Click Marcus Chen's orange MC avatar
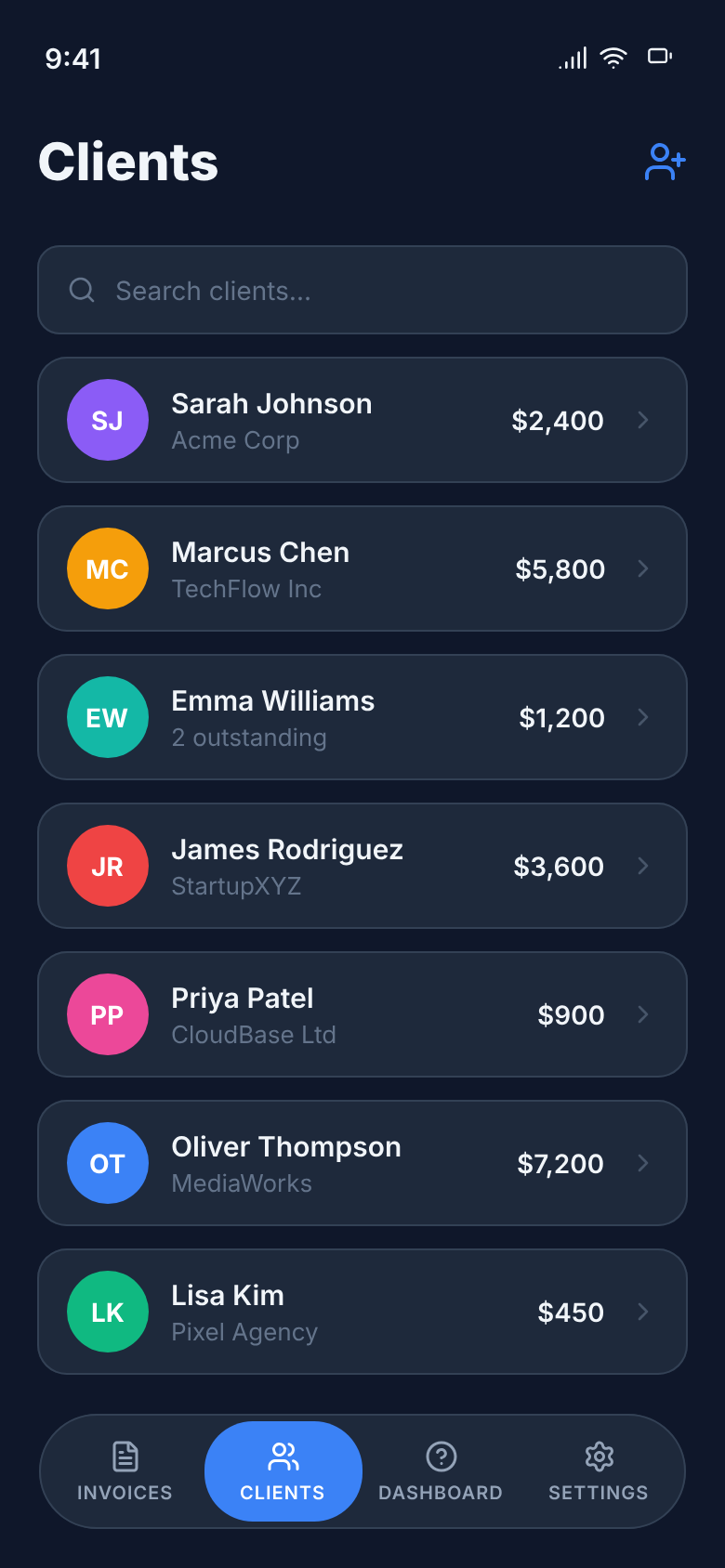 [x=108, y=568]
